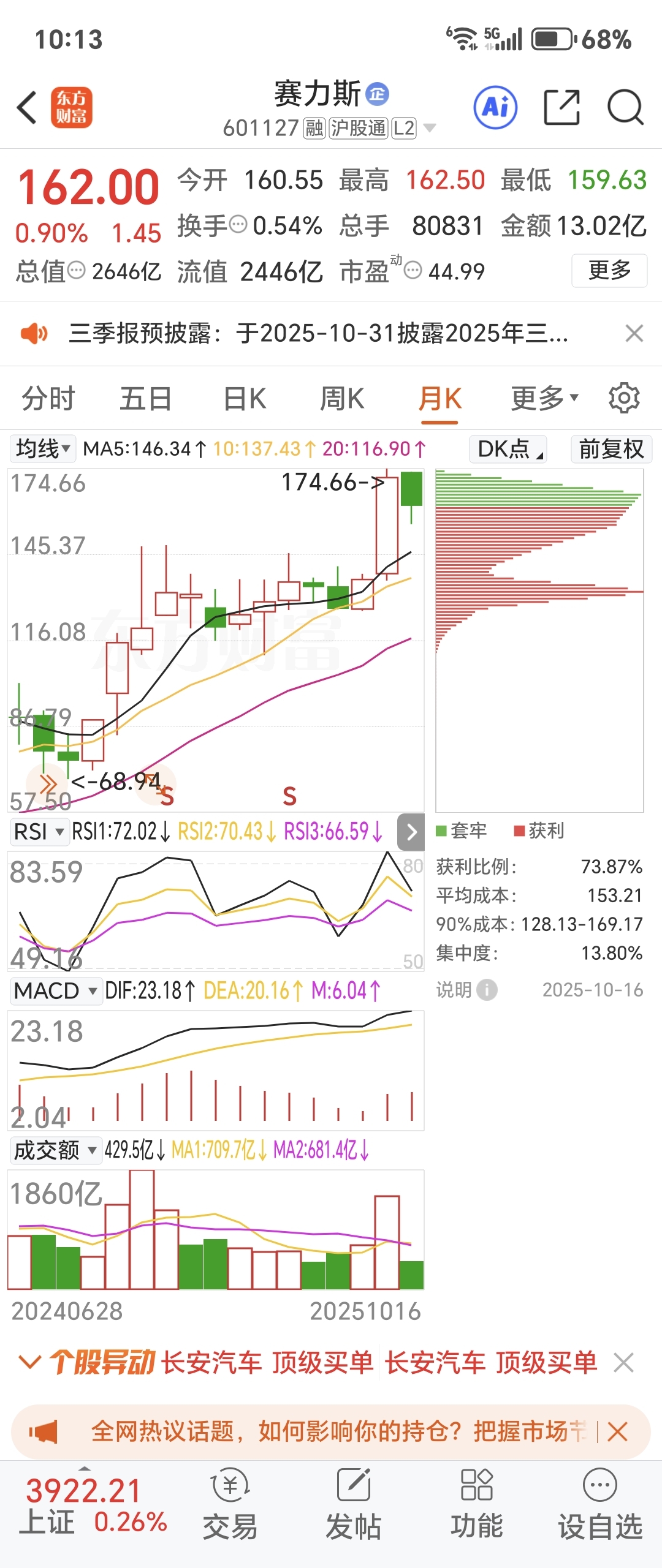
Task: Expand the 更多 chart period dropdown
Action: pos(544,399)
